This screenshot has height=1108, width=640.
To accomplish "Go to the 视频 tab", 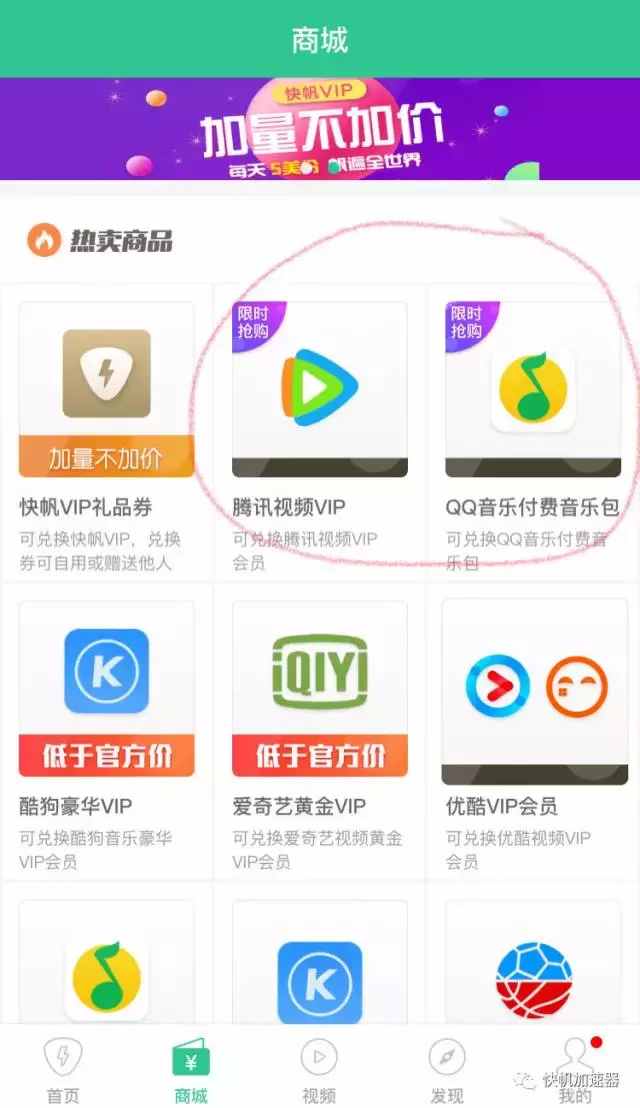I will [319, 1069].
